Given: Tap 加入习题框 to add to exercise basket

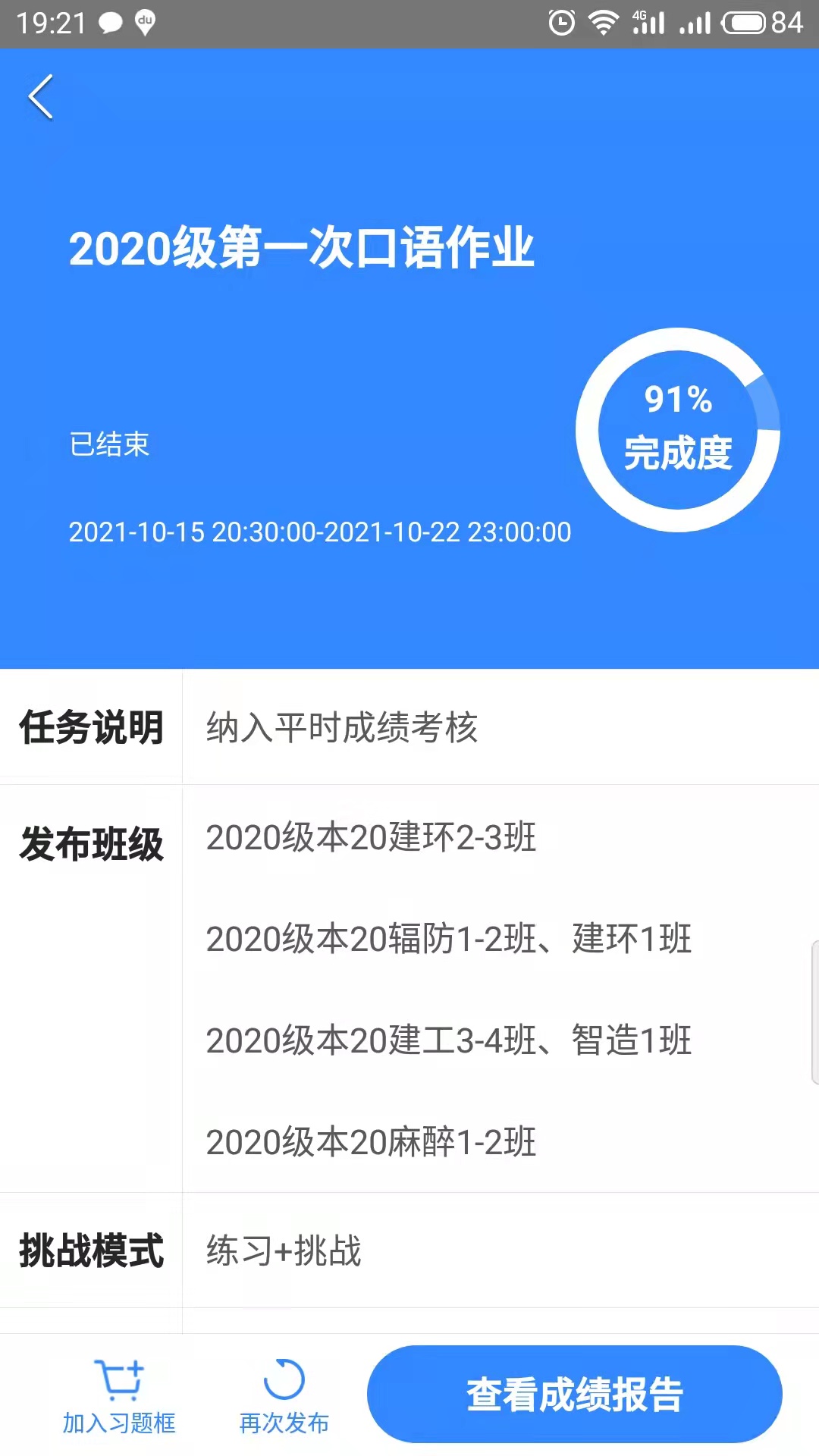Looking at the screenshot, I should pos(119,1396).
